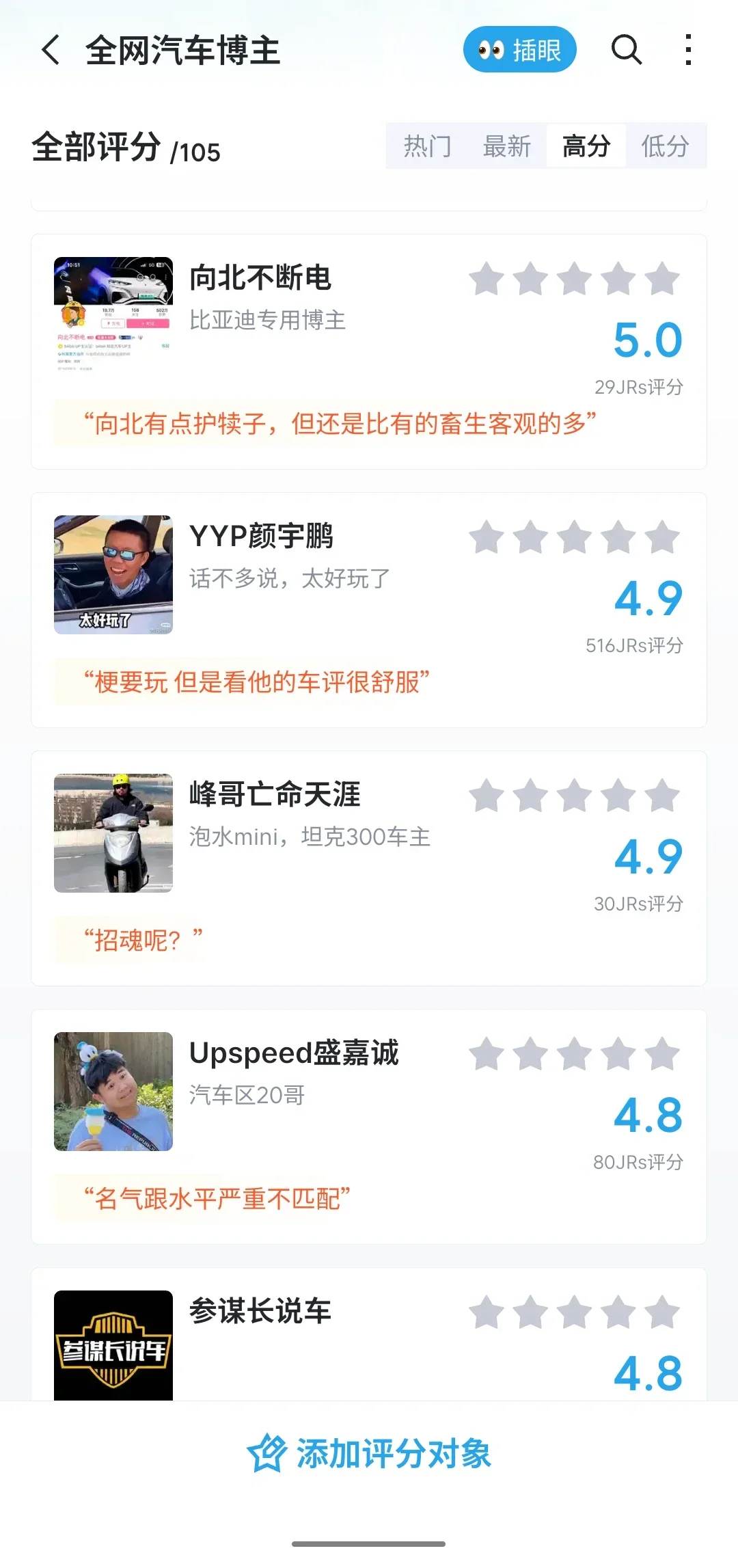Switch to the 热门 sort tab
Image resolution: width=738 pixels, height=1568 pixels.
click(427, 146)
